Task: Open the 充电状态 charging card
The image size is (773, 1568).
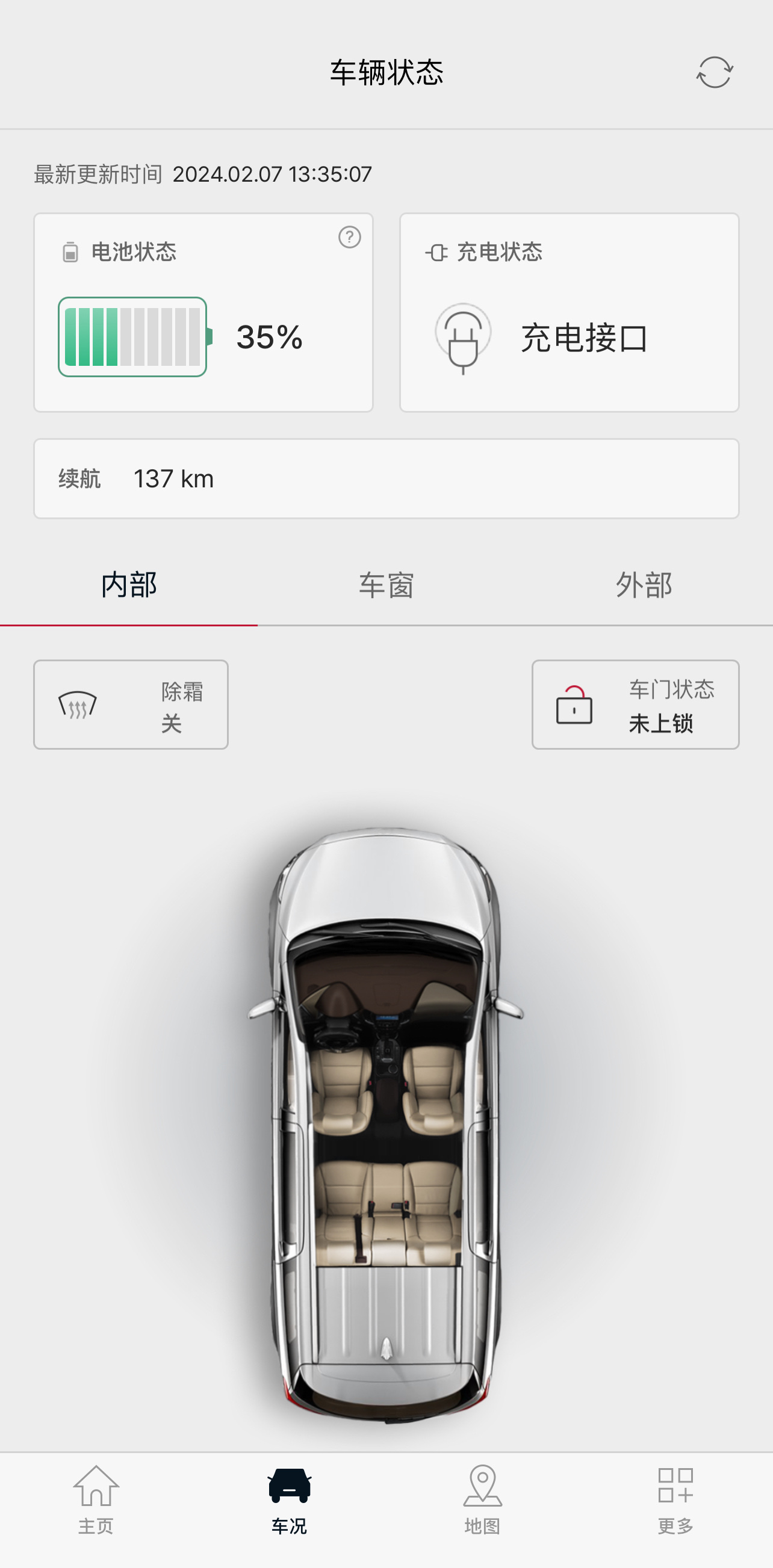Action: (x=569, y=312)
